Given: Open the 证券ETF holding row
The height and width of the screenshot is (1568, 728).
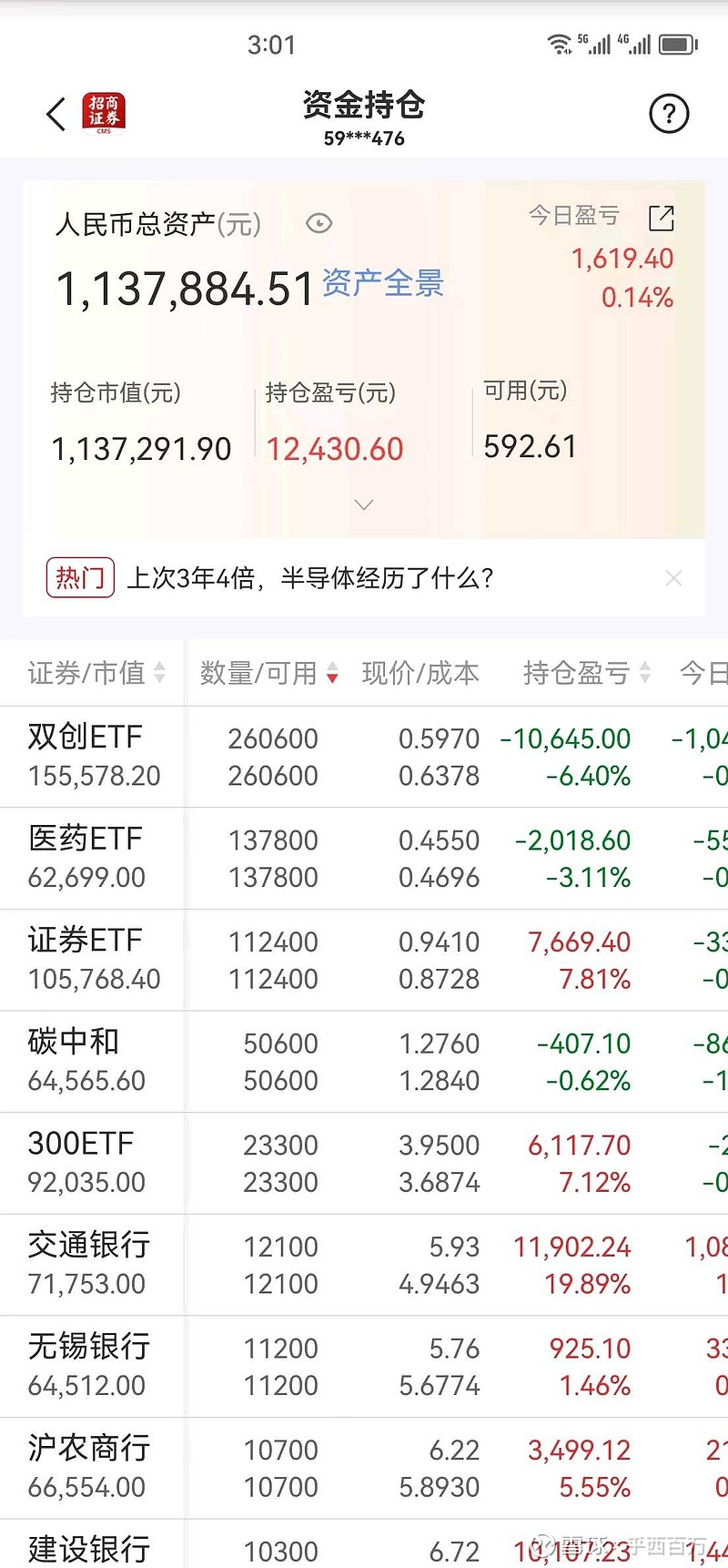Looking at the screenshot, I should [364, 960].
